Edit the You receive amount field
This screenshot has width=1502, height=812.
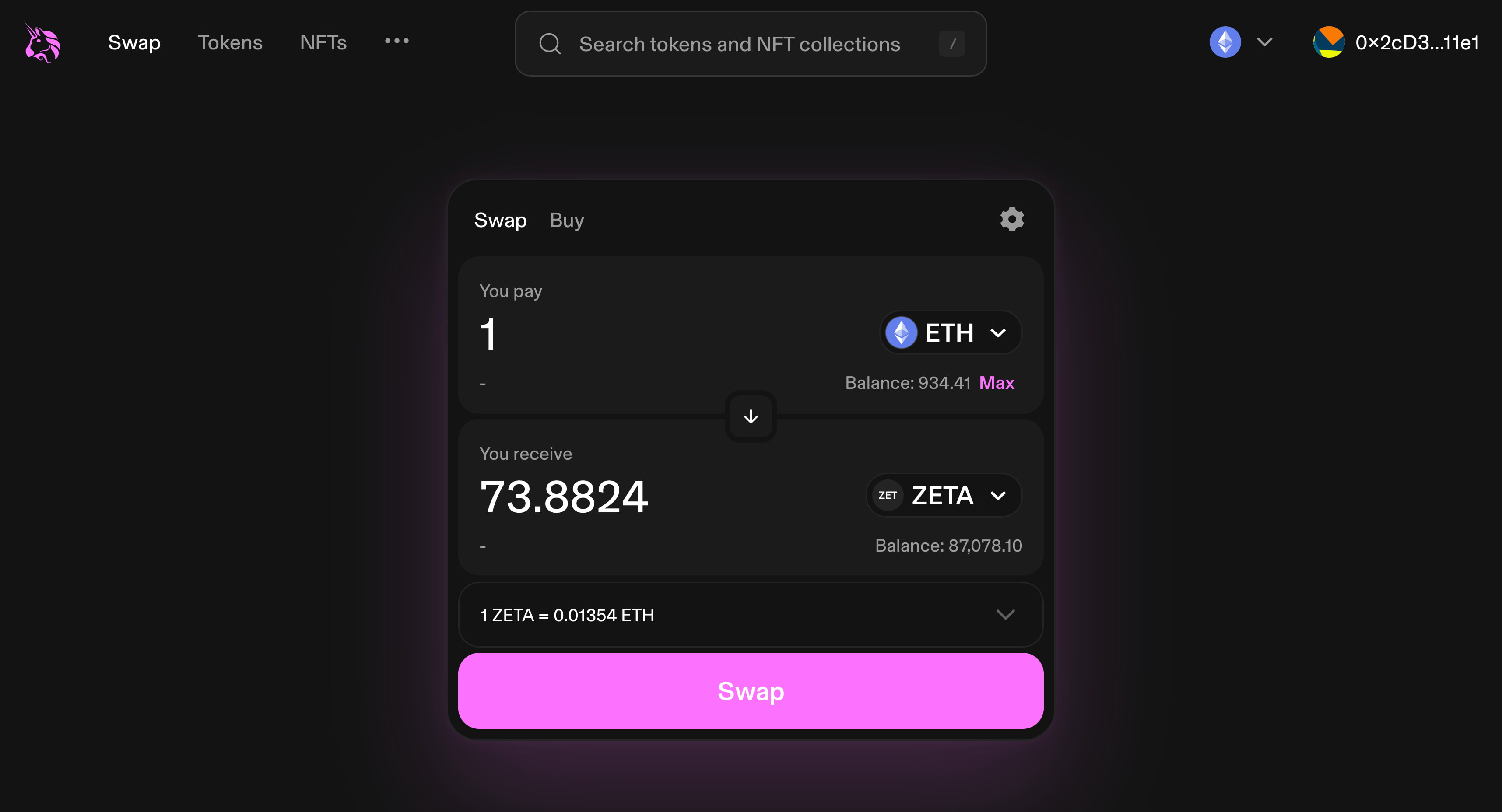(642, 497)
